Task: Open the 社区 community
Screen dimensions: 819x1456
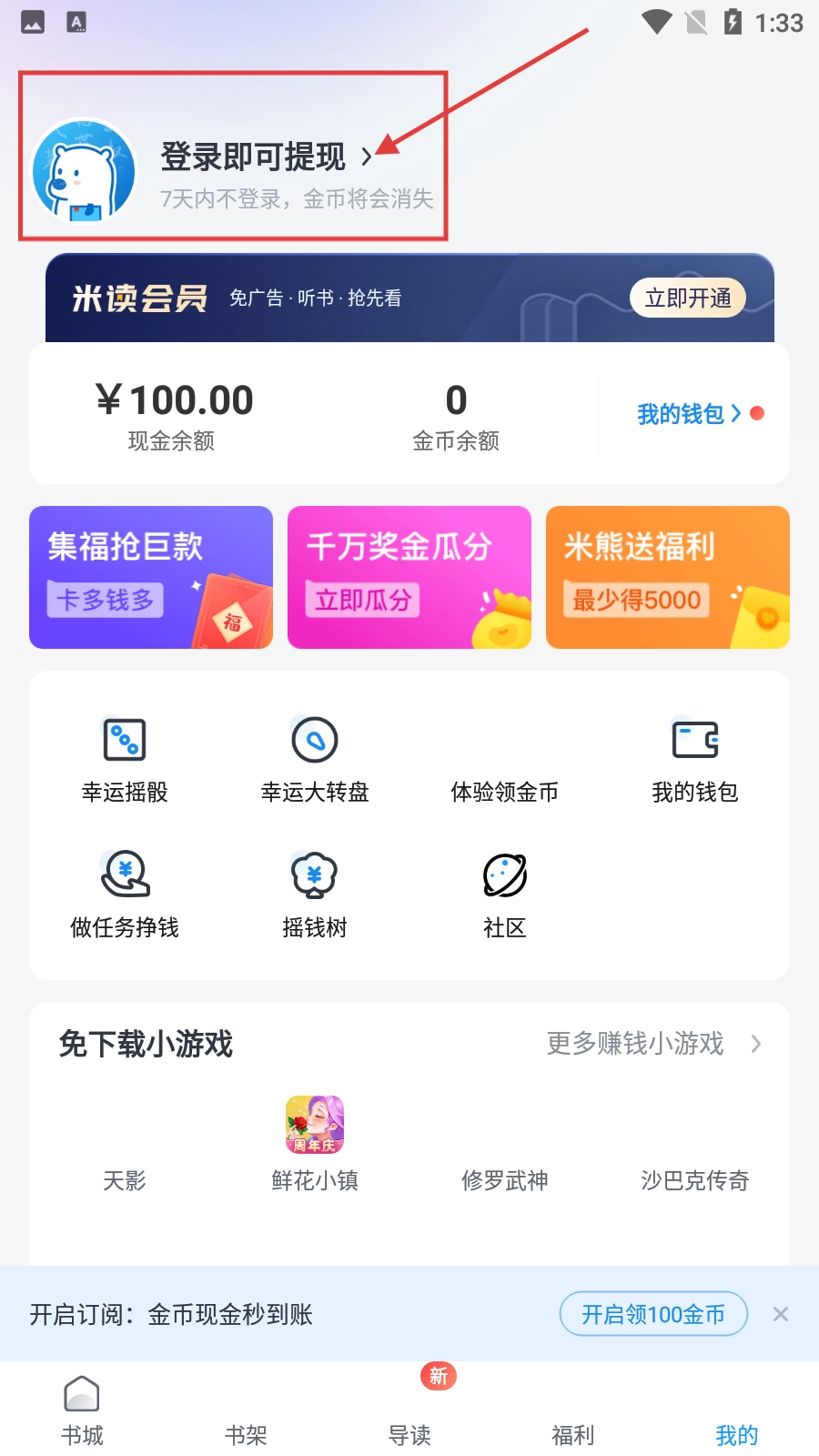Action: pos(505,895)
